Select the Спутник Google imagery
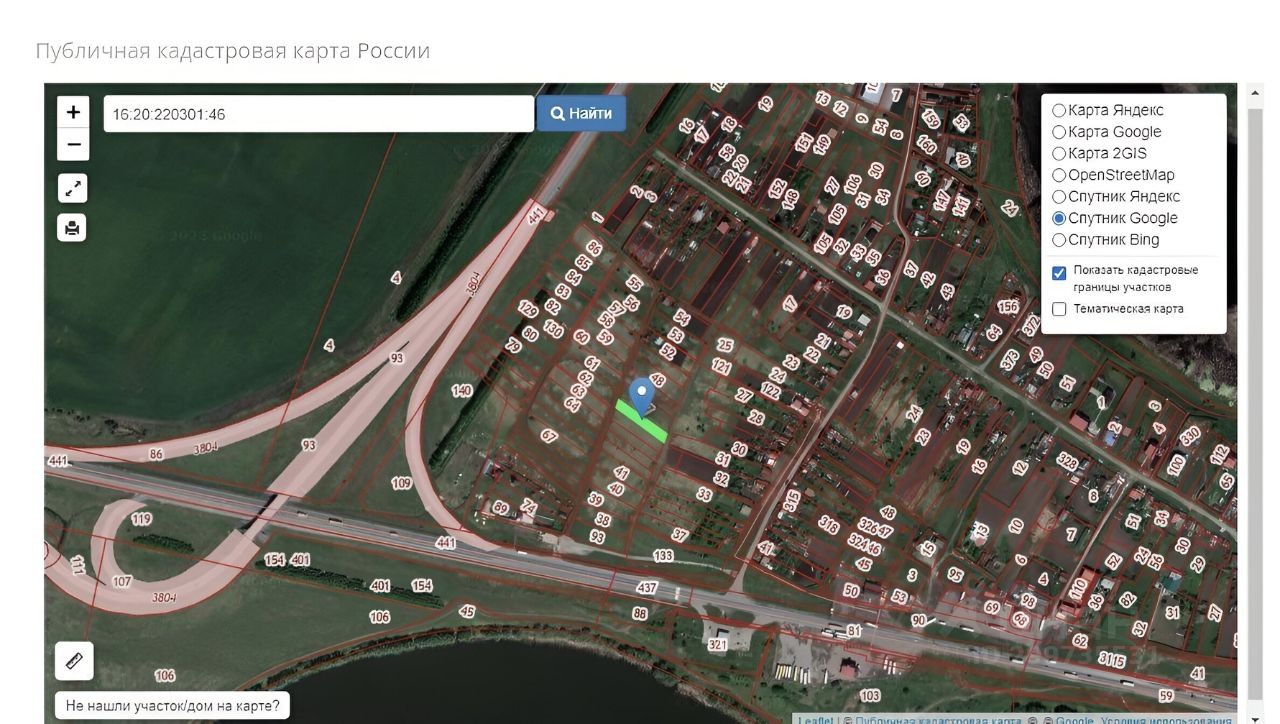The height and width of the screenshot is (724, 1280). (x=1059, y=218)
